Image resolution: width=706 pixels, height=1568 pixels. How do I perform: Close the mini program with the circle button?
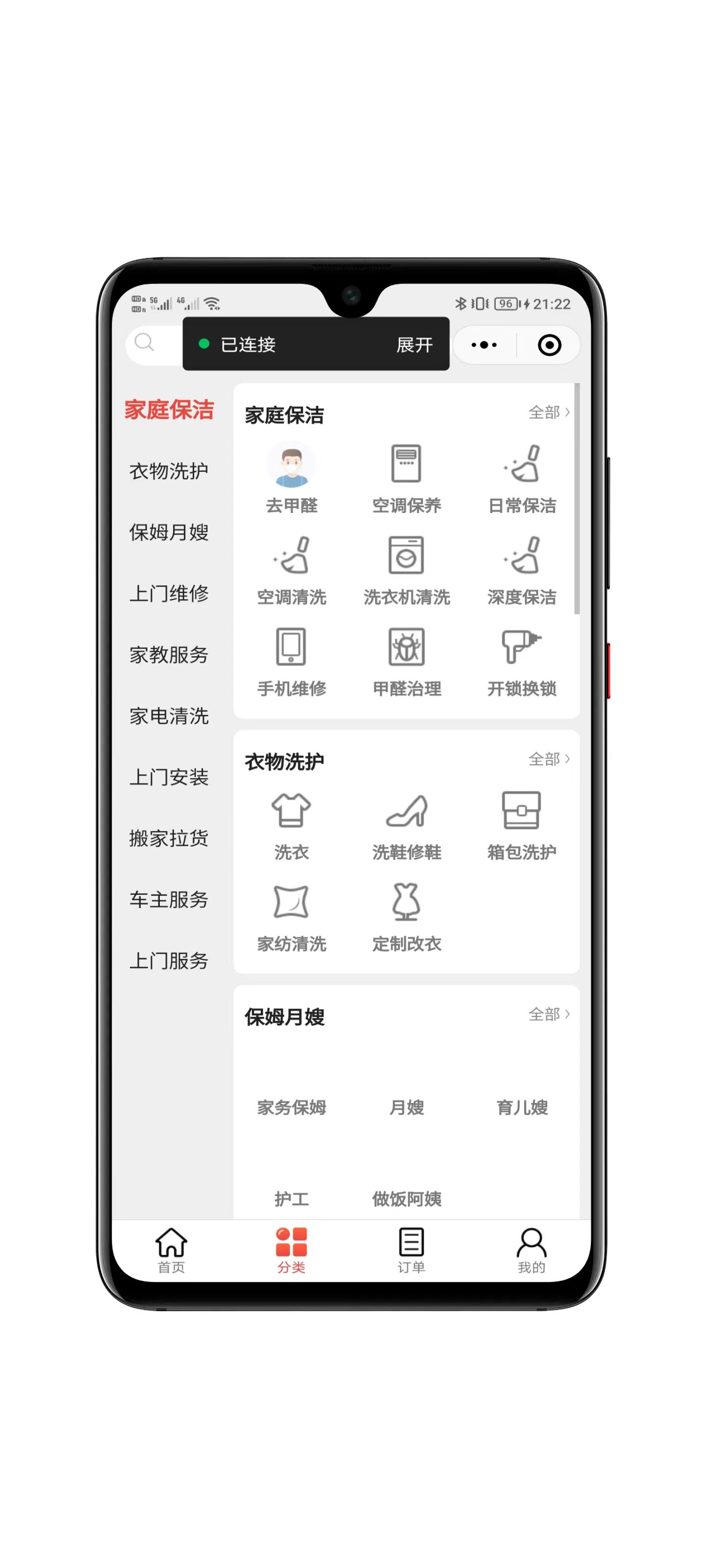click(x=549, y=345)
